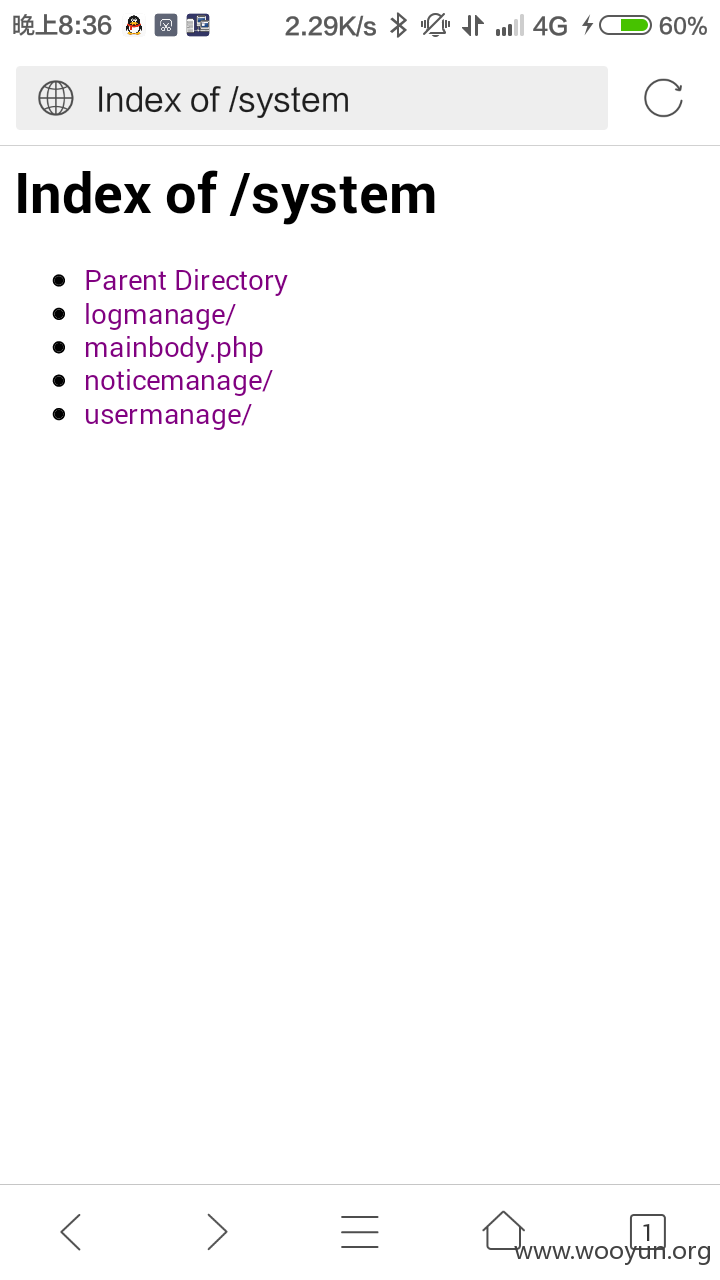Image resolution: width=720 pixels, height=1280 pixels.
Task: Go forward with the browser forward arrow
Action: coord(216,1232)
